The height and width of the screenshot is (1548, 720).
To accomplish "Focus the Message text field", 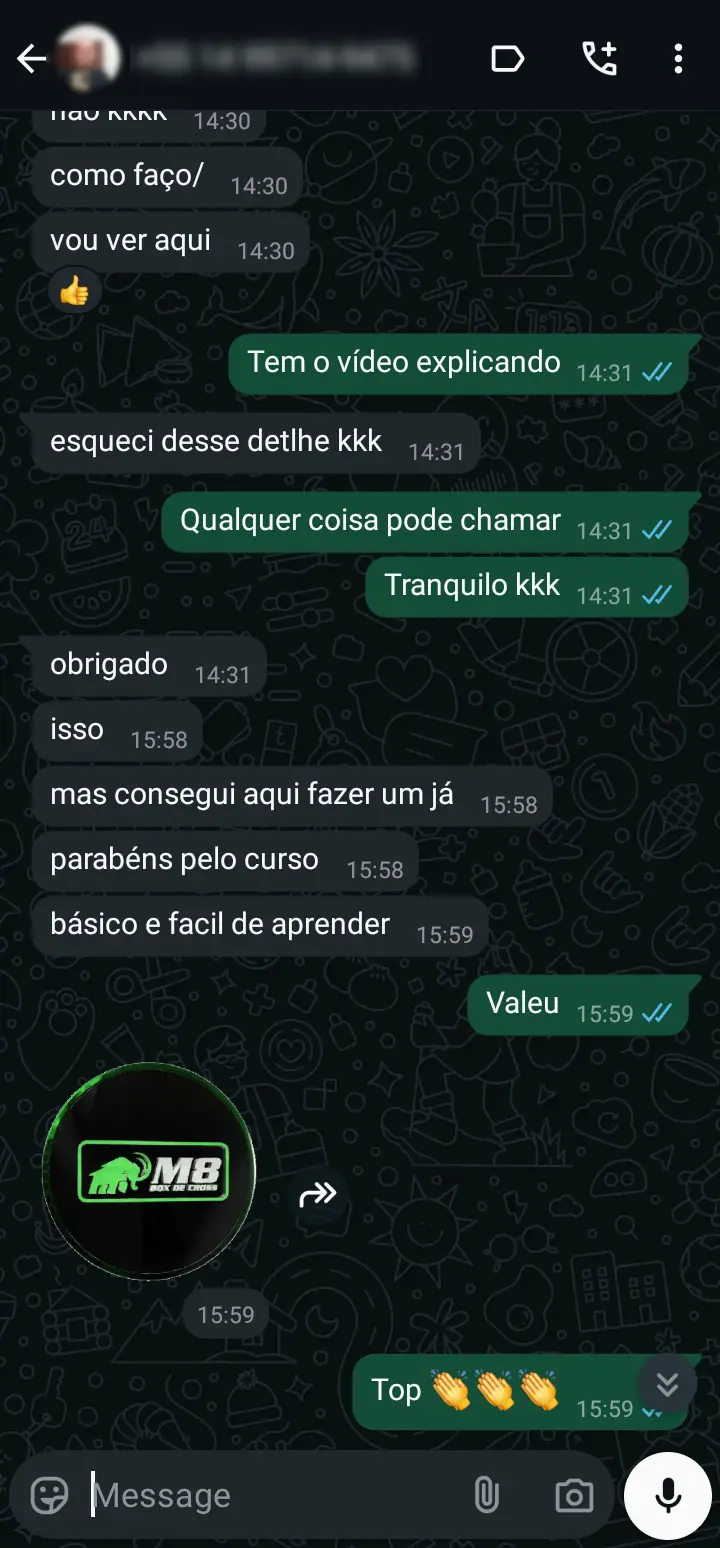I will click(x=270, y=1496).
